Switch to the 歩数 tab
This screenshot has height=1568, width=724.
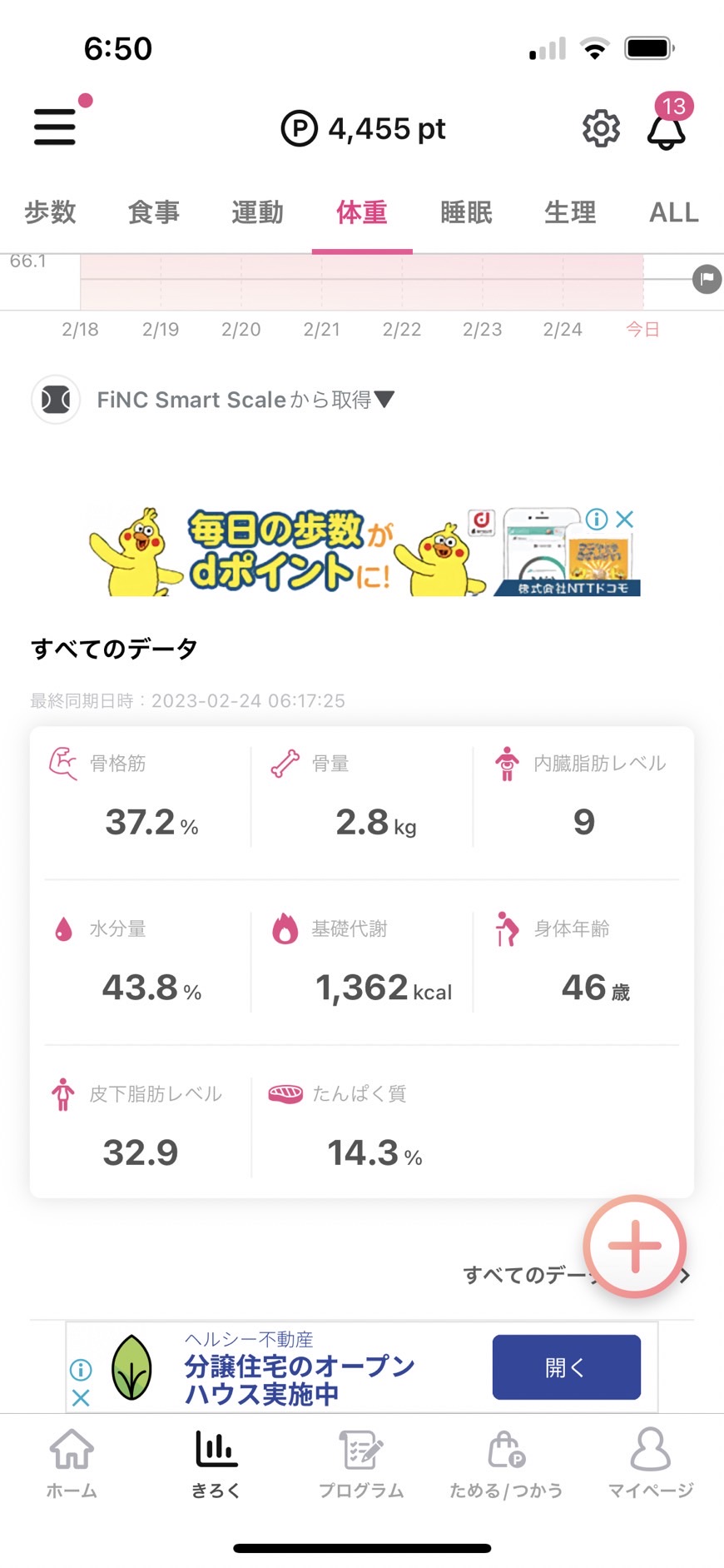[50, 212]
